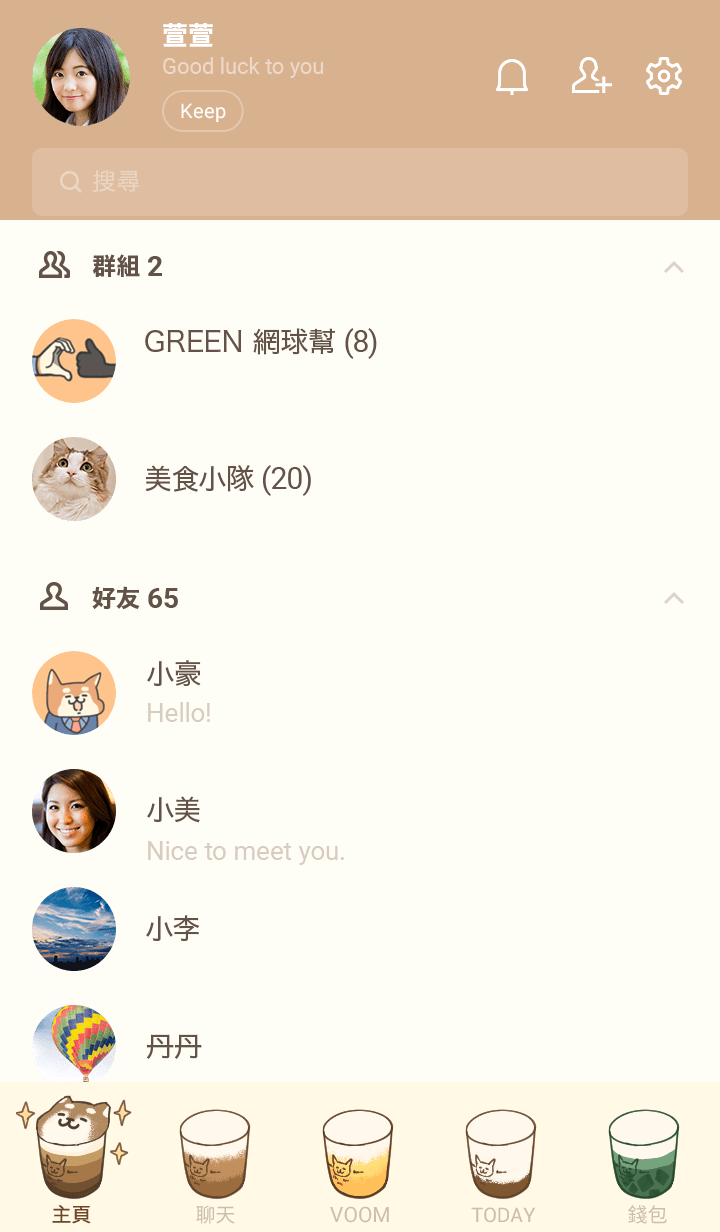Switch to the 聊天 tab
Viewport: 720px width, 1232px height.
click(x=215, y=1160)
